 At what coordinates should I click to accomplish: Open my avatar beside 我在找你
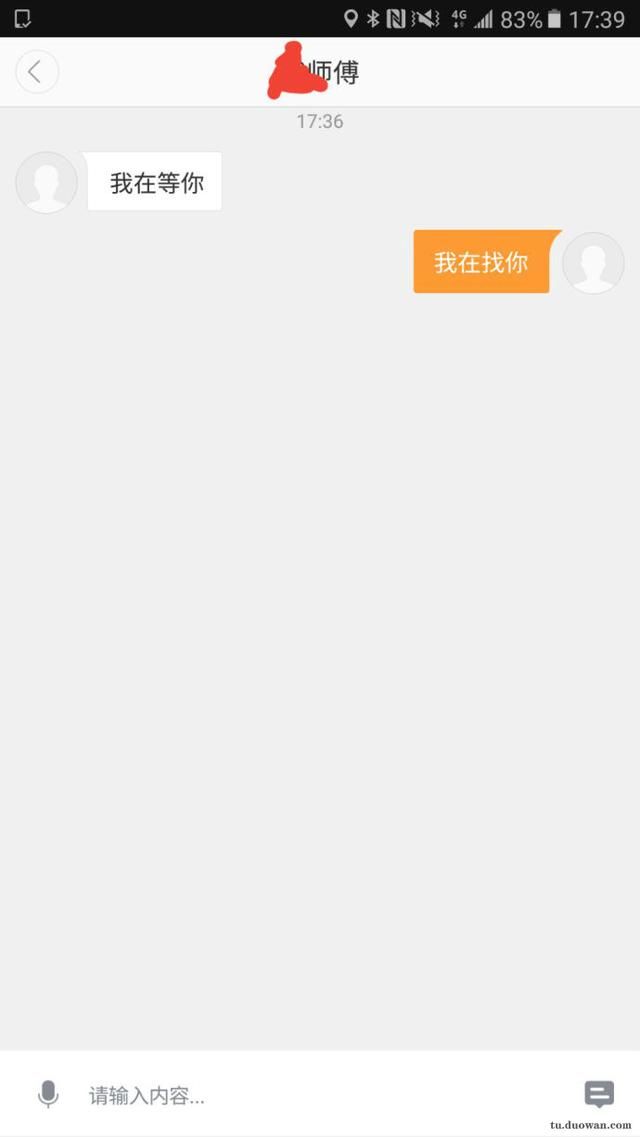click(593, 263)
